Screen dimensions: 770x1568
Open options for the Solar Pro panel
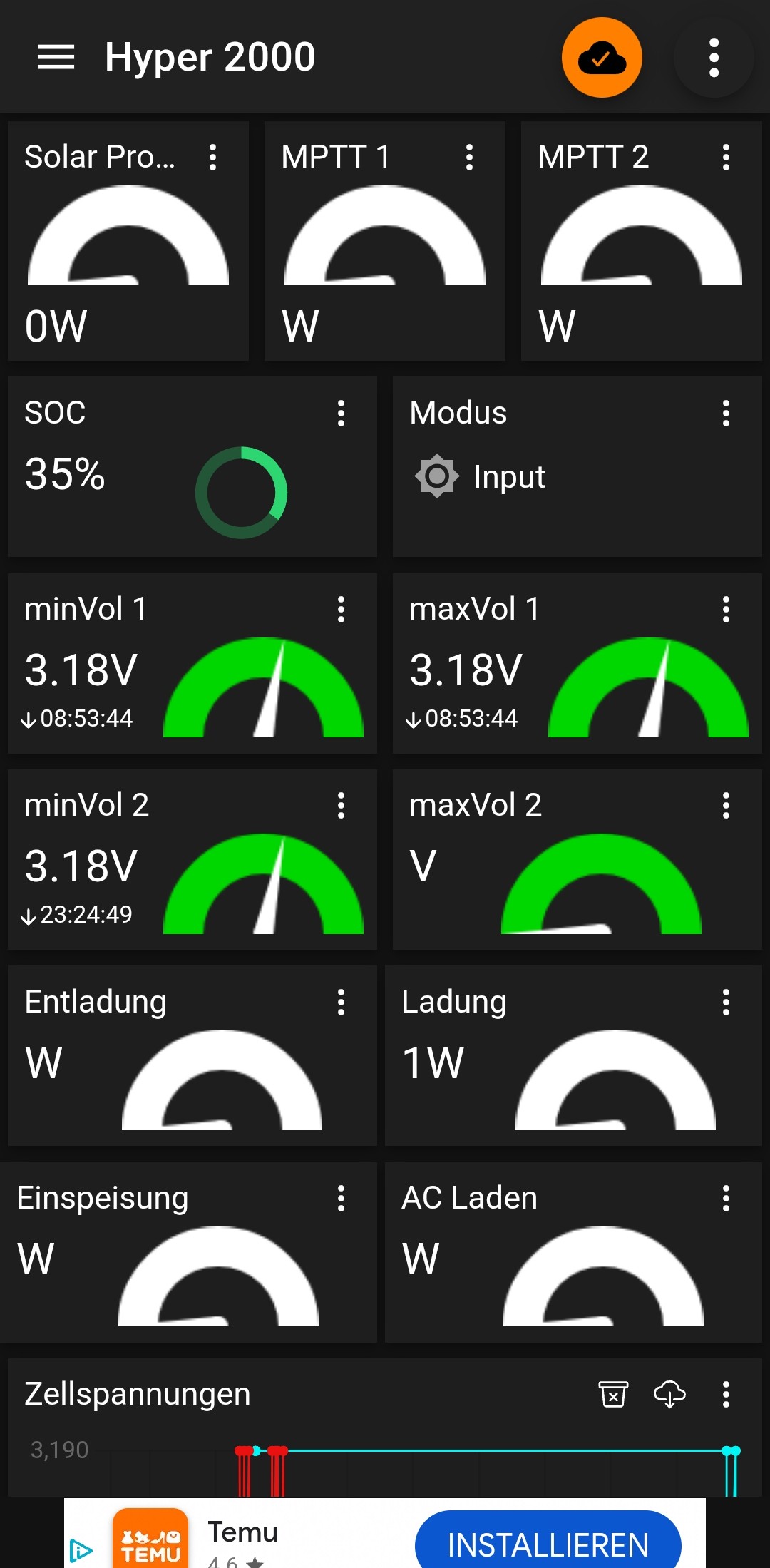(x=212, y=157)
